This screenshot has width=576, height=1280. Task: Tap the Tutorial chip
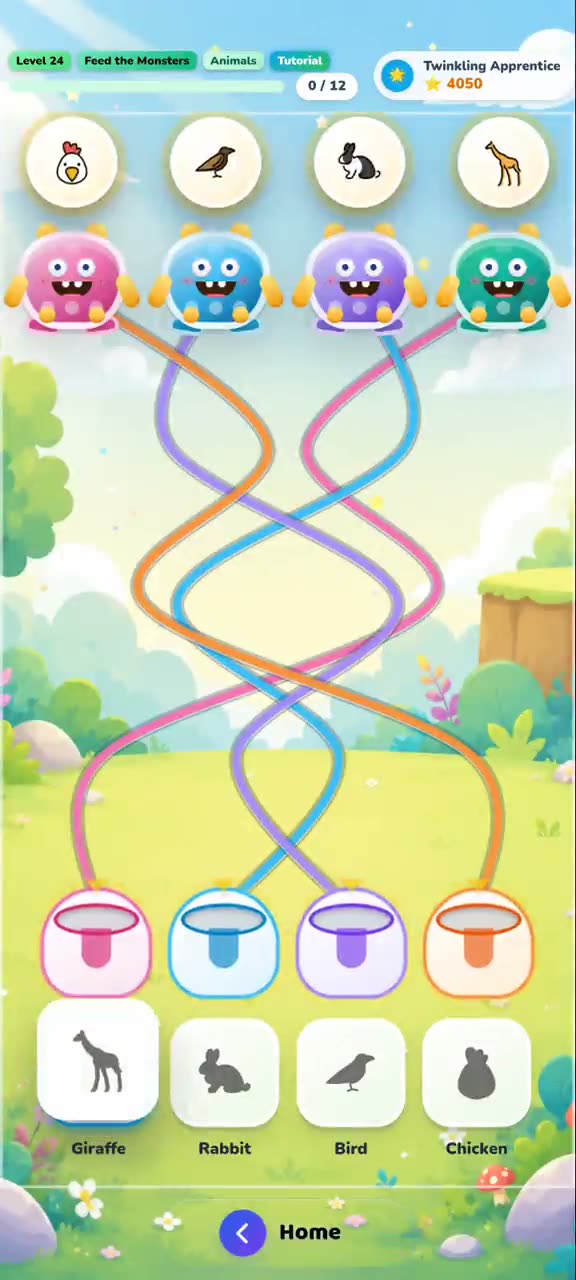pos(299,61)
